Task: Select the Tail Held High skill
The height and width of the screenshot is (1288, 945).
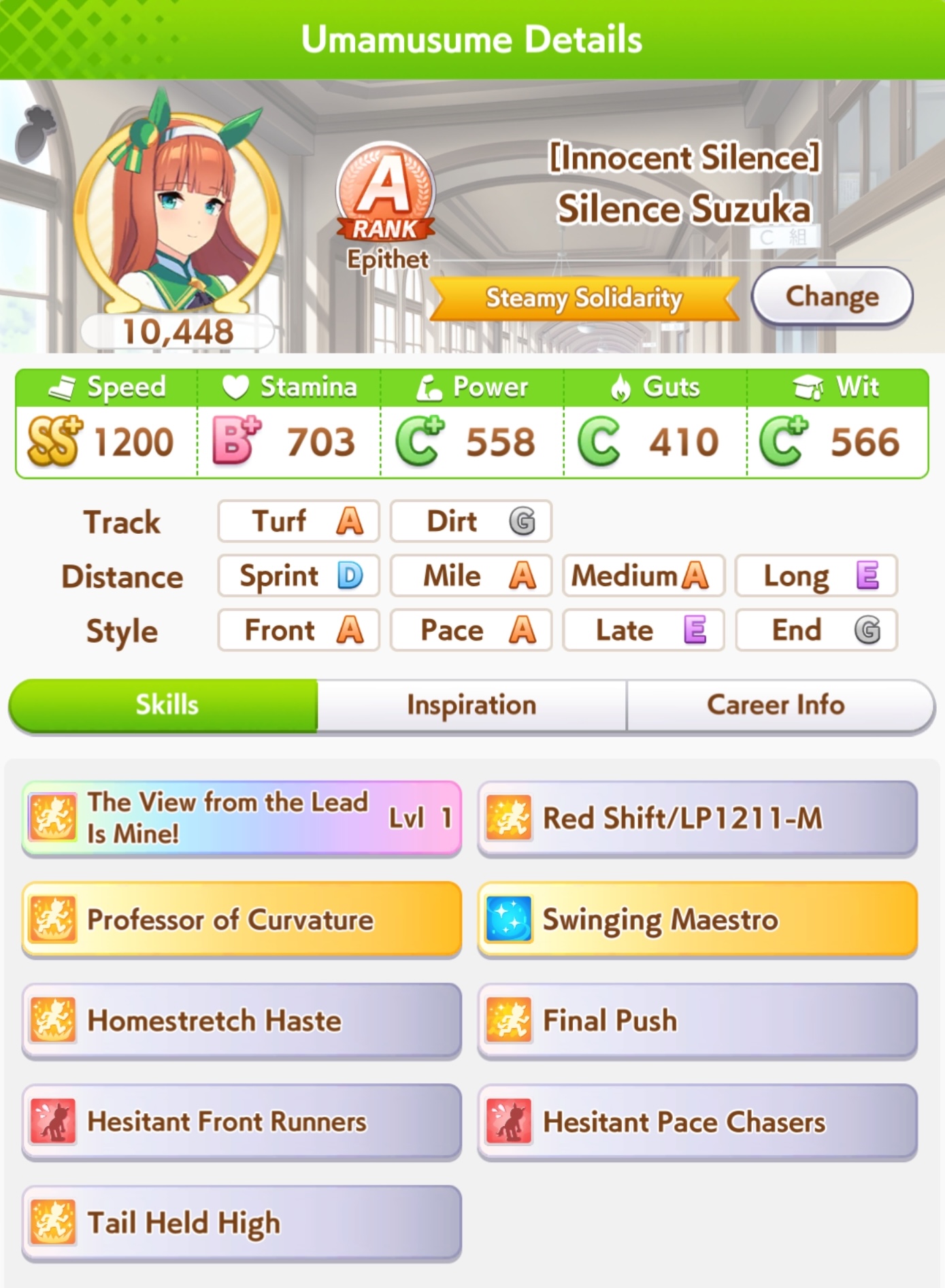Action: coord(242,1223)
